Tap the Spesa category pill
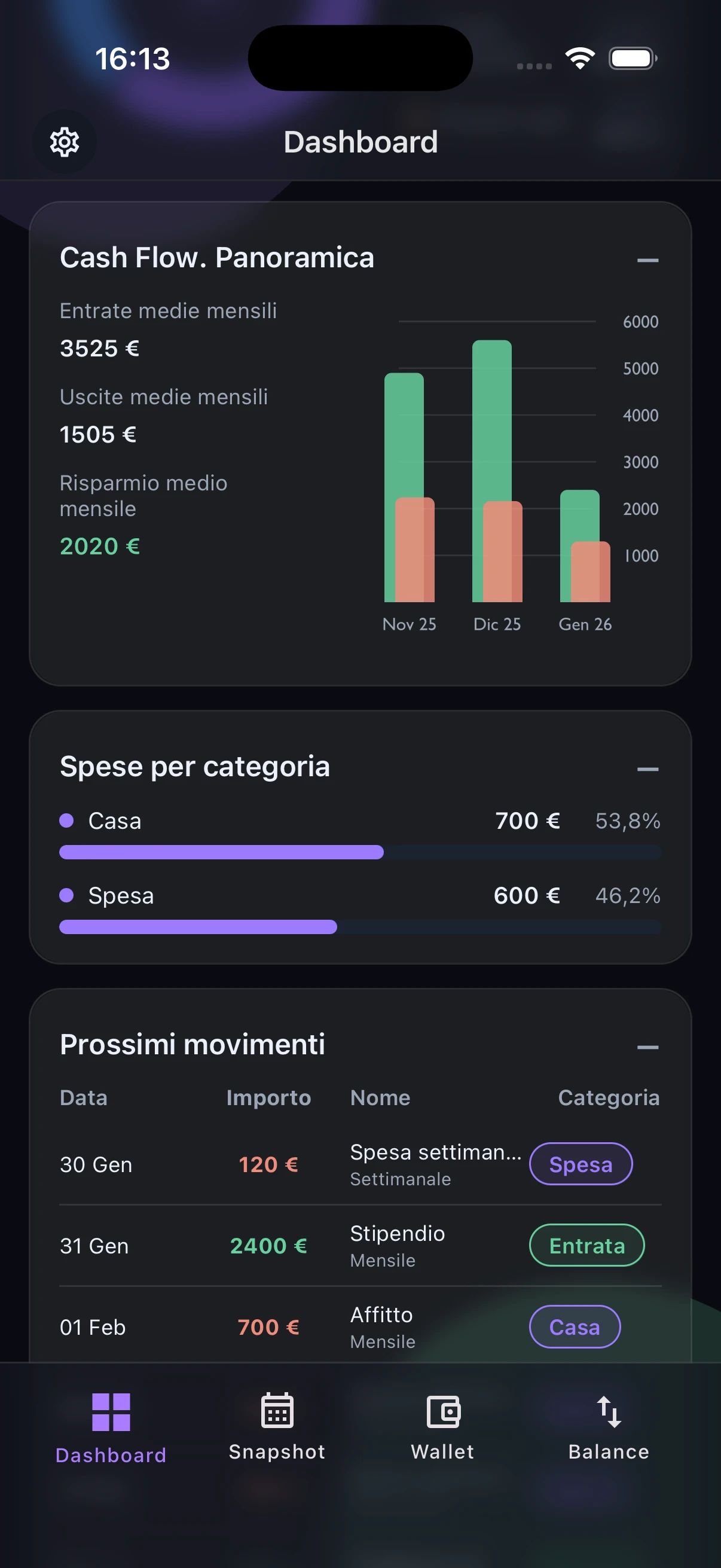Screen dimensions: 721x1568 click(x=581, y=1164)
